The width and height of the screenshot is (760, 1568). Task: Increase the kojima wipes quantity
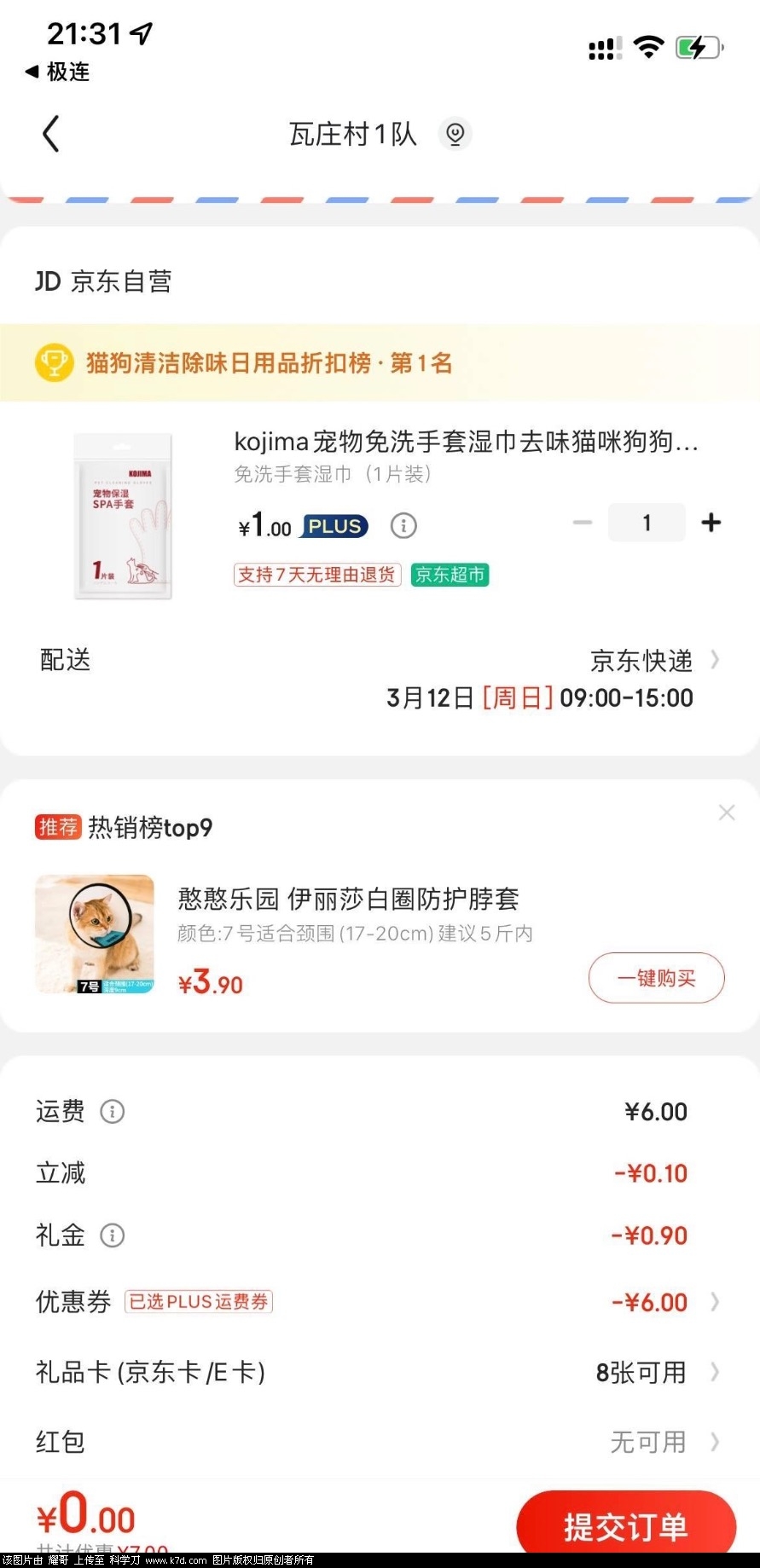(711, 523)
